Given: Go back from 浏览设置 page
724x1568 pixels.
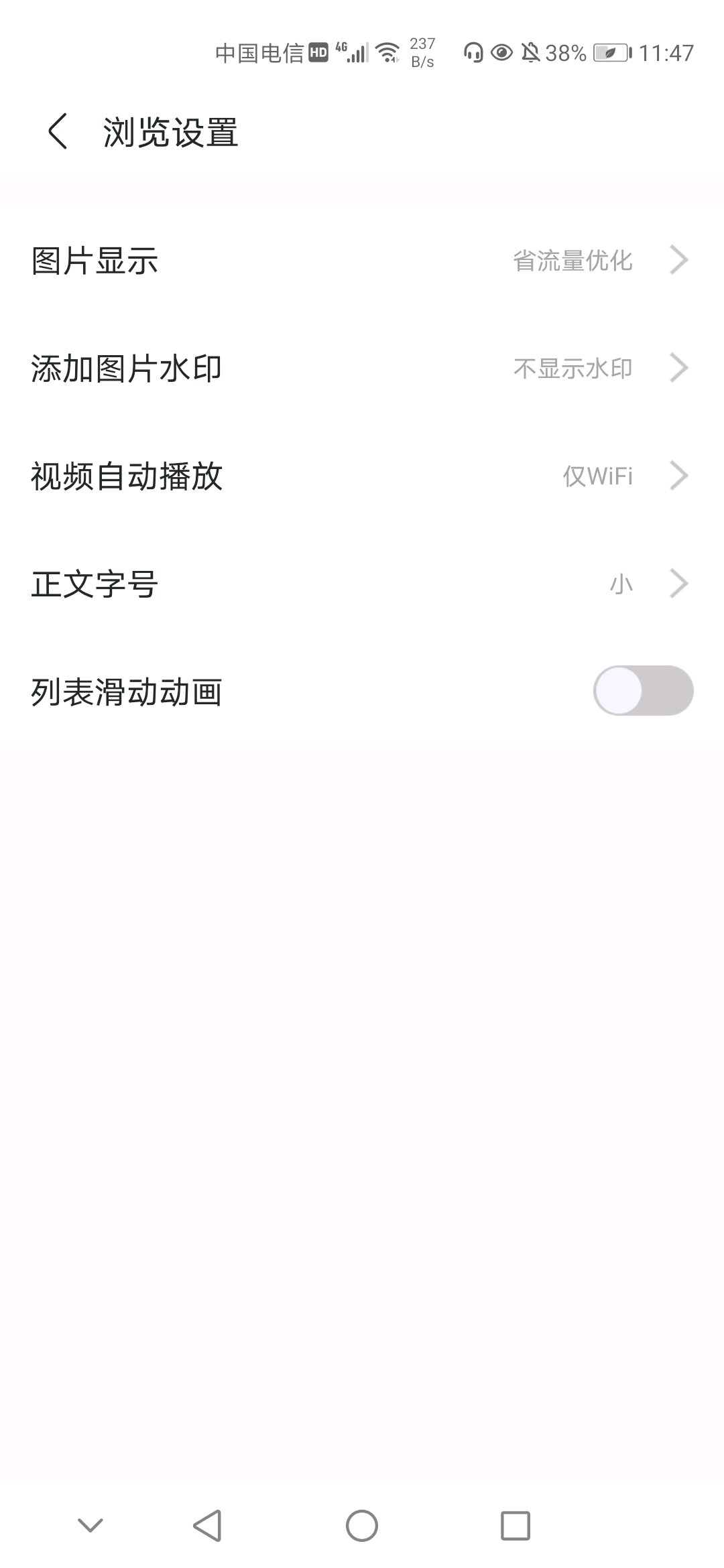Looking at the screenshot, I should tap(58, 131).
